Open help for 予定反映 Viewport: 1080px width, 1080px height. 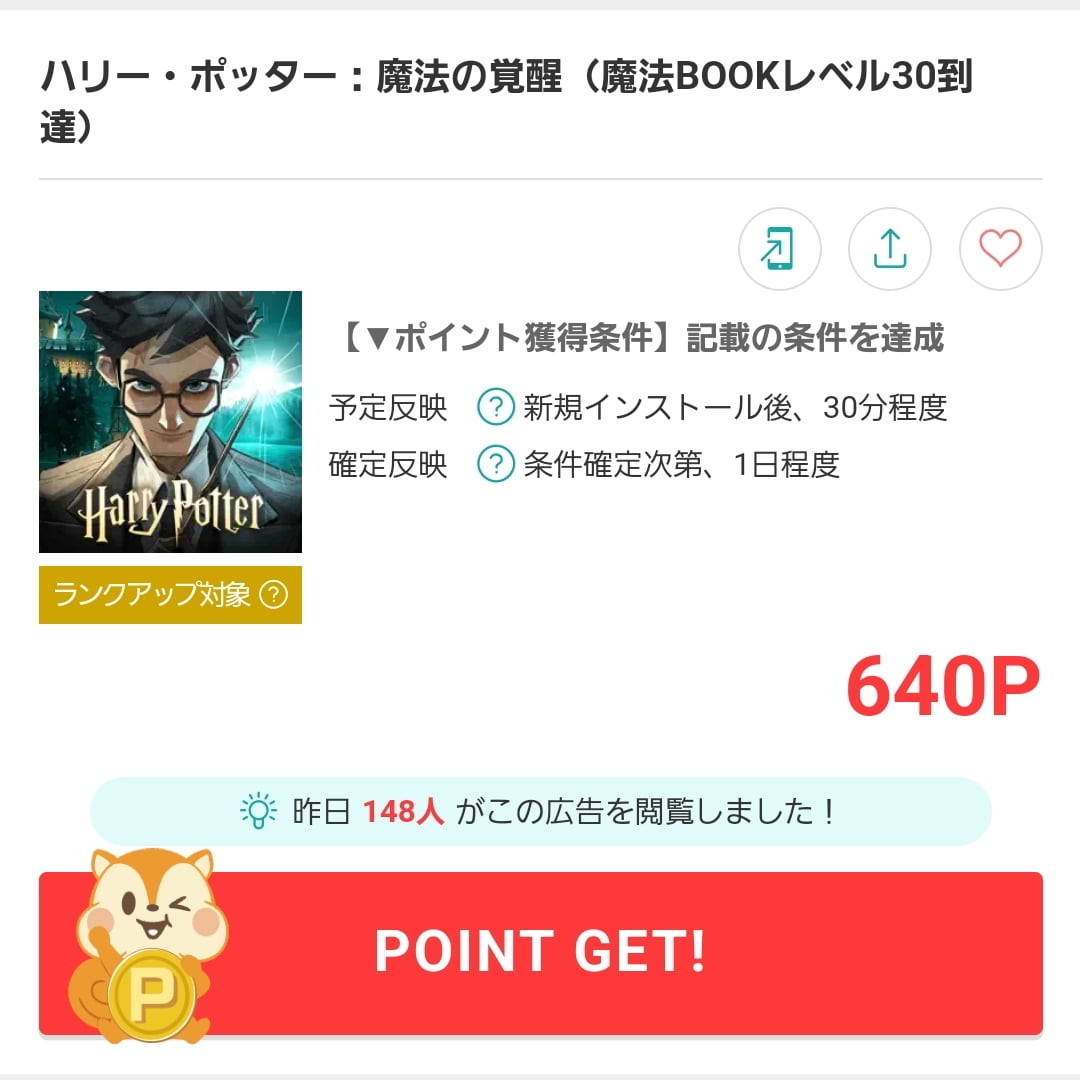495,407
